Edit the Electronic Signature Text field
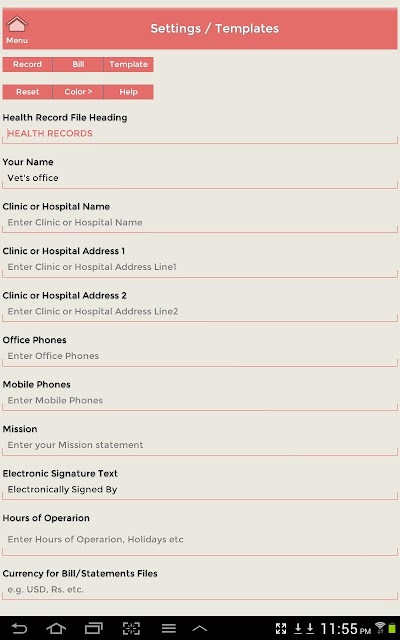Viewport: 400px width, 640px height. point(200,490)
